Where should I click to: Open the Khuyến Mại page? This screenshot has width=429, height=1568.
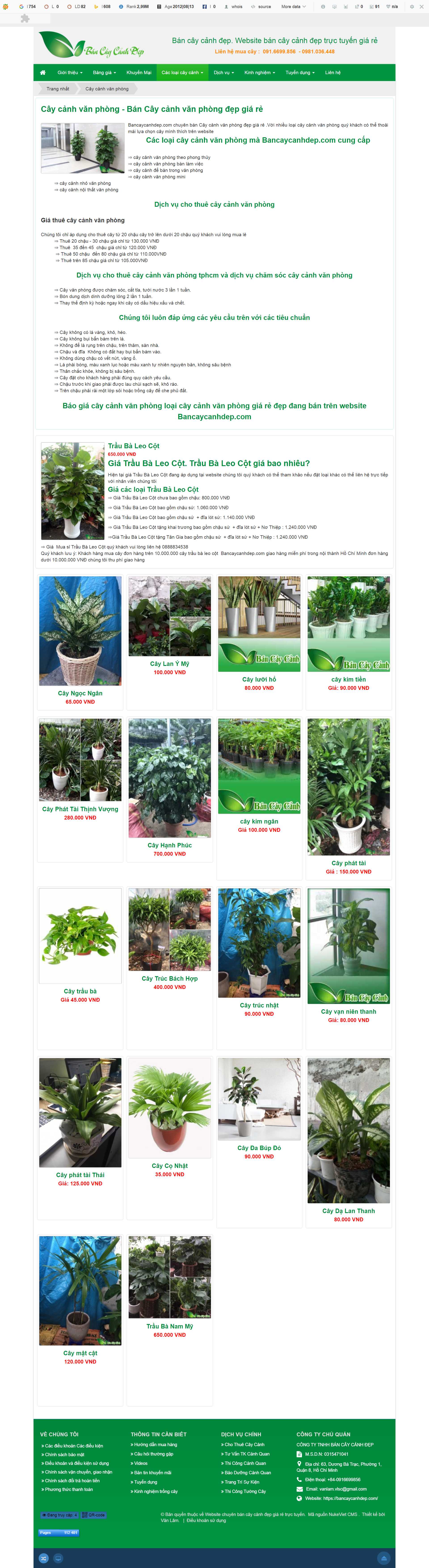pyautogui.click(x=139, y=72)
